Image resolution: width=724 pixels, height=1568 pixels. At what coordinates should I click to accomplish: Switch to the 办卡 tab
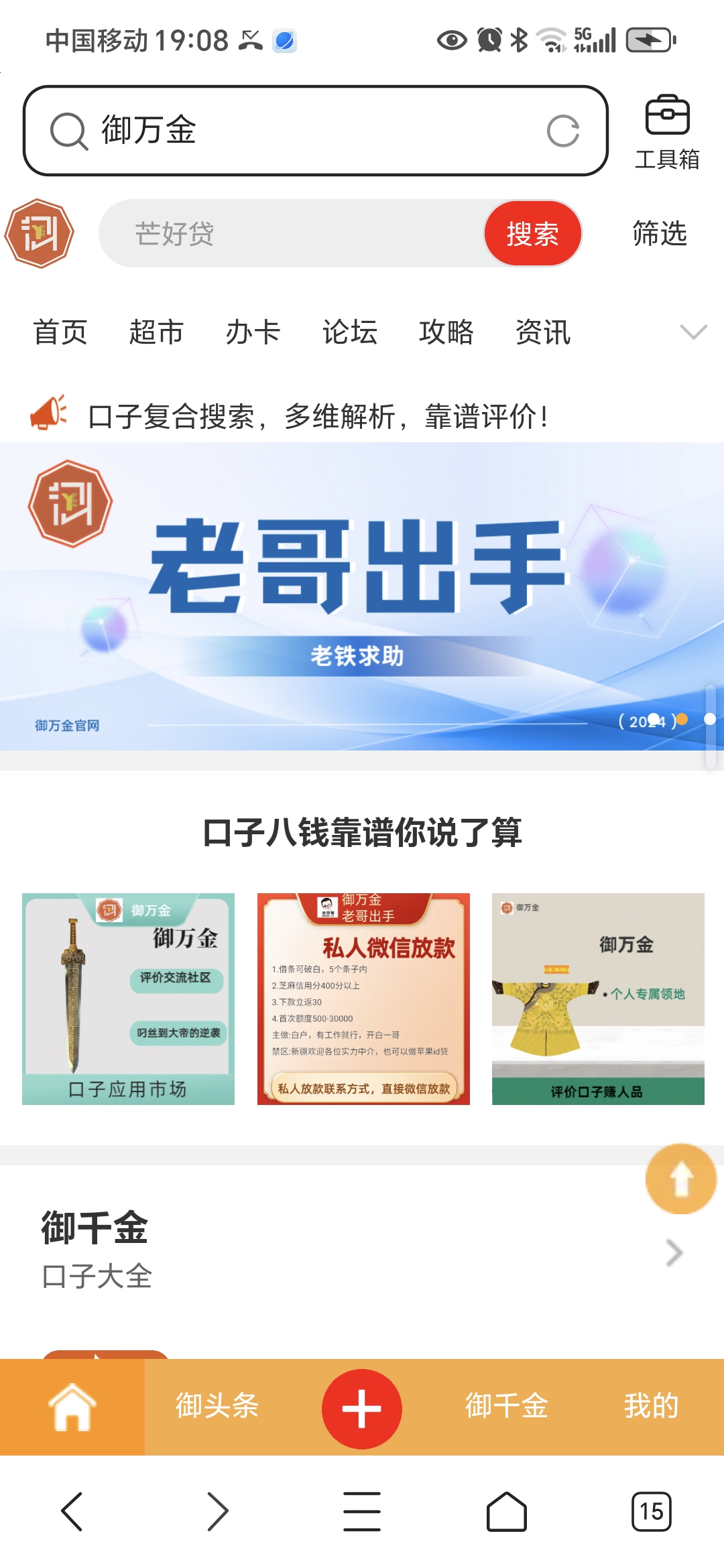(x=253, y=332)
